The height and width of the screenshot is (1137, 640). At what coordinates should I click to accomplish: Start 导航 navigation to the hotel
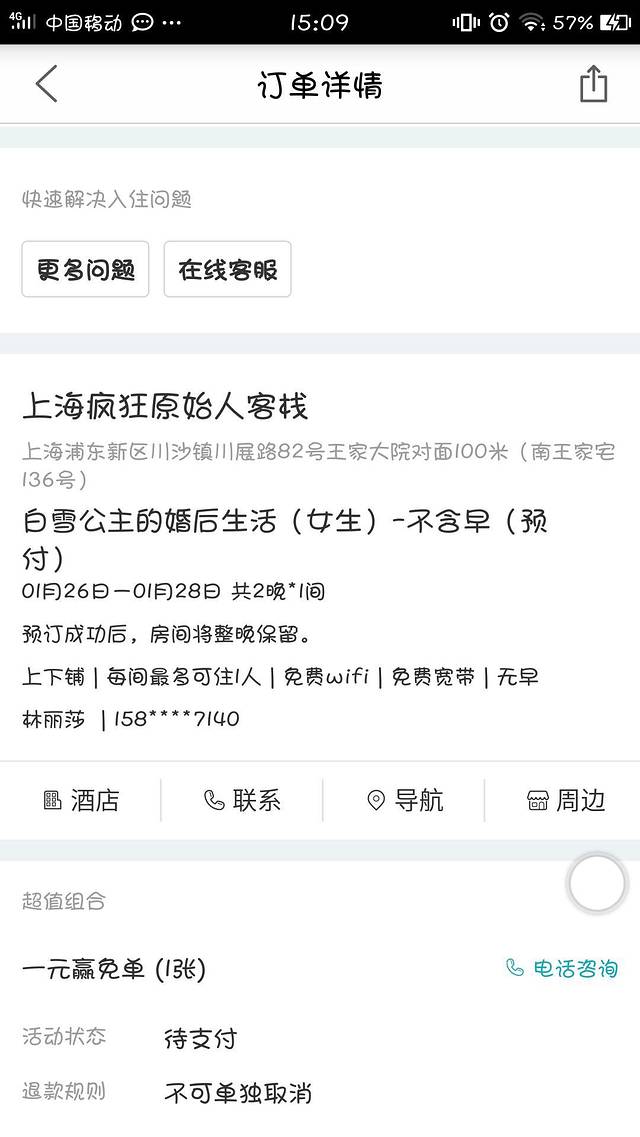tap(404, 800)
